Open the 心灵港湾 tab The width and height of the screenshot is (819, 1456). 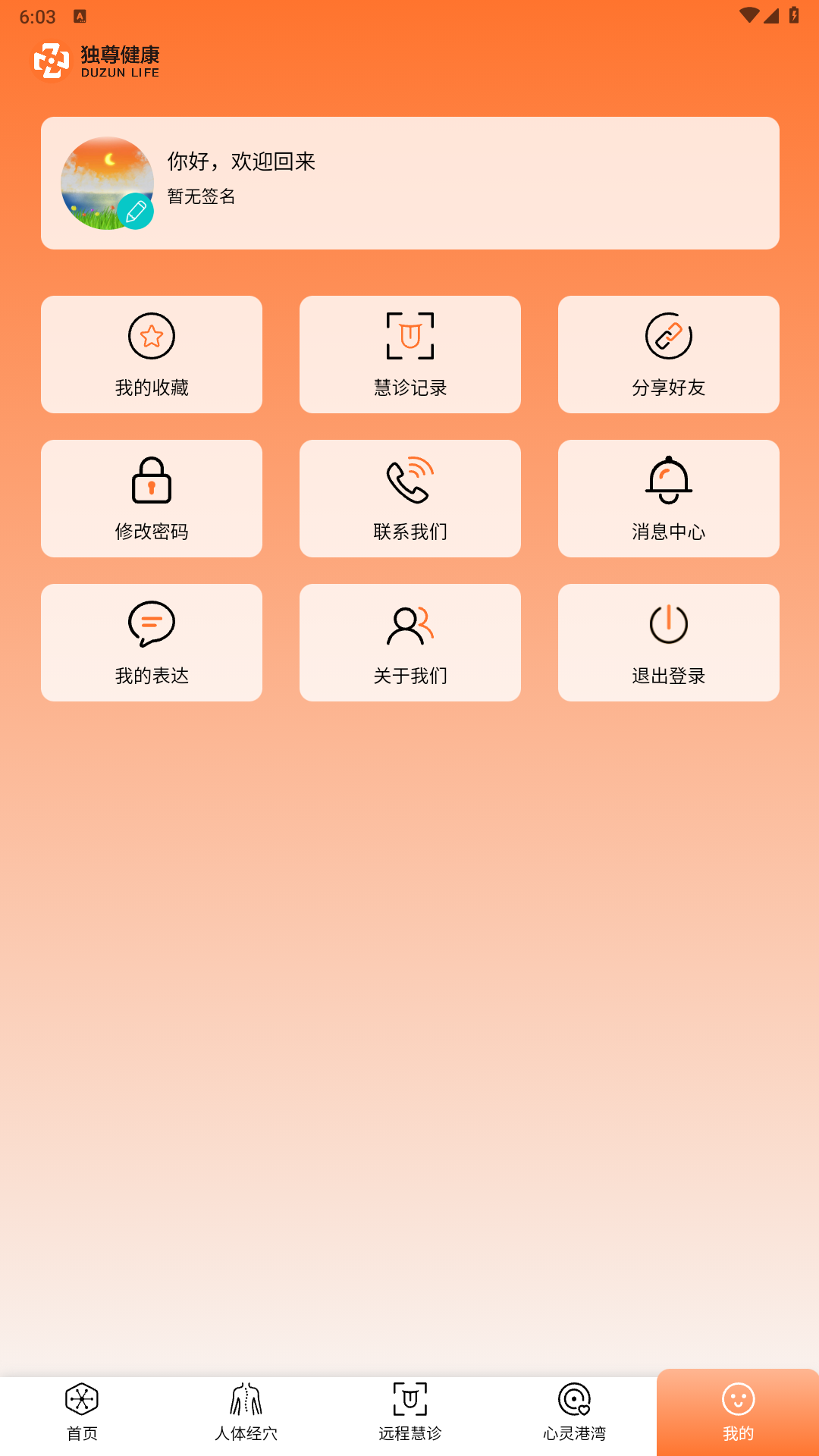click(574, 1412)
